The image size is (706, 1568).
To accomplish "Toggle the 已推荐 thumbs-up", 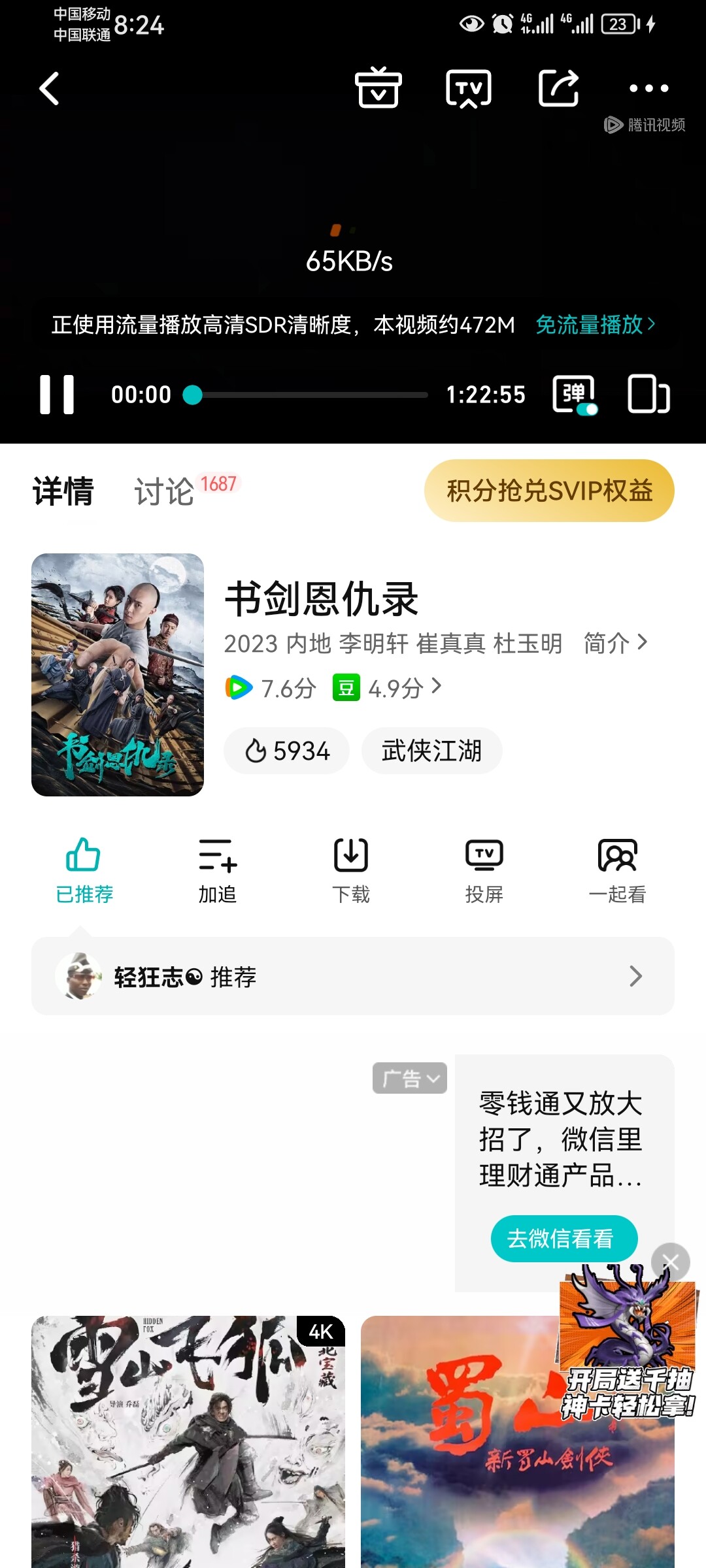I will [x=84, y=870].
